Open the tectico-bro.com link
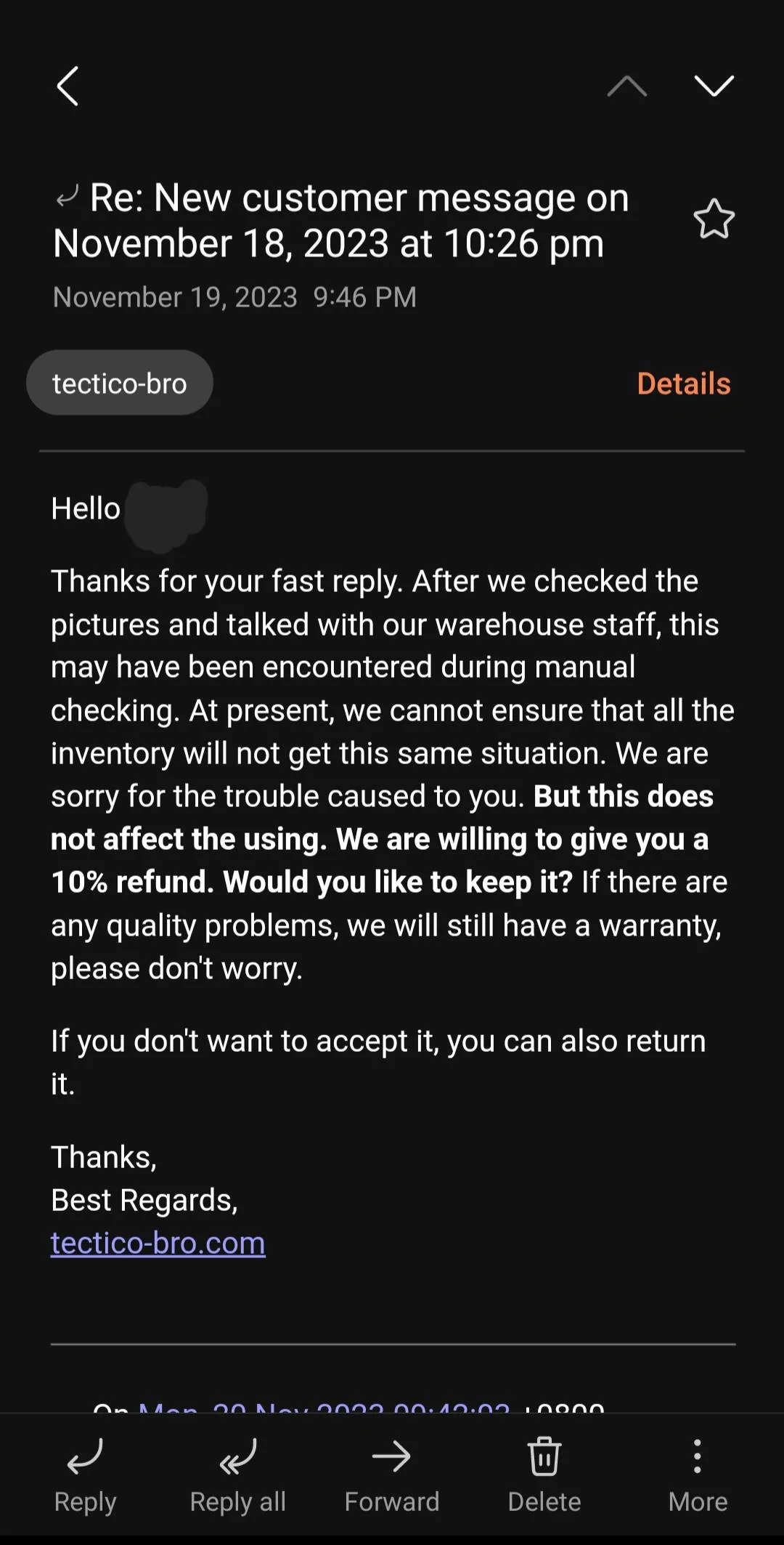Image resolution: width=784 pixels, height=1545 pixels. coord(158,1243)
